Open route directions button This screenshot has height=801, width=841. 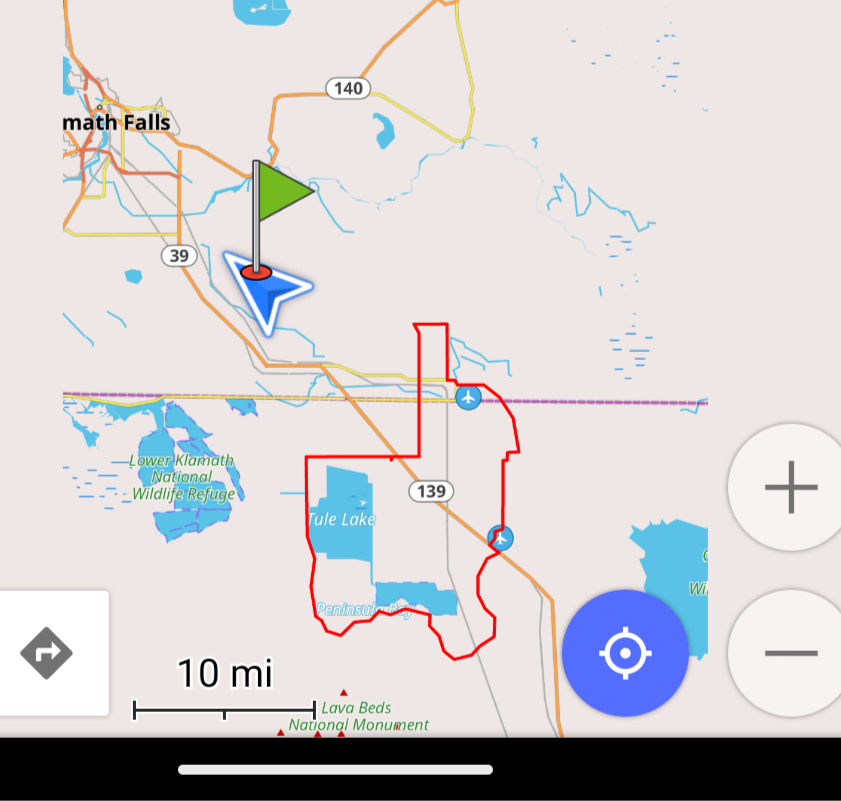click(x=47, y=653)
